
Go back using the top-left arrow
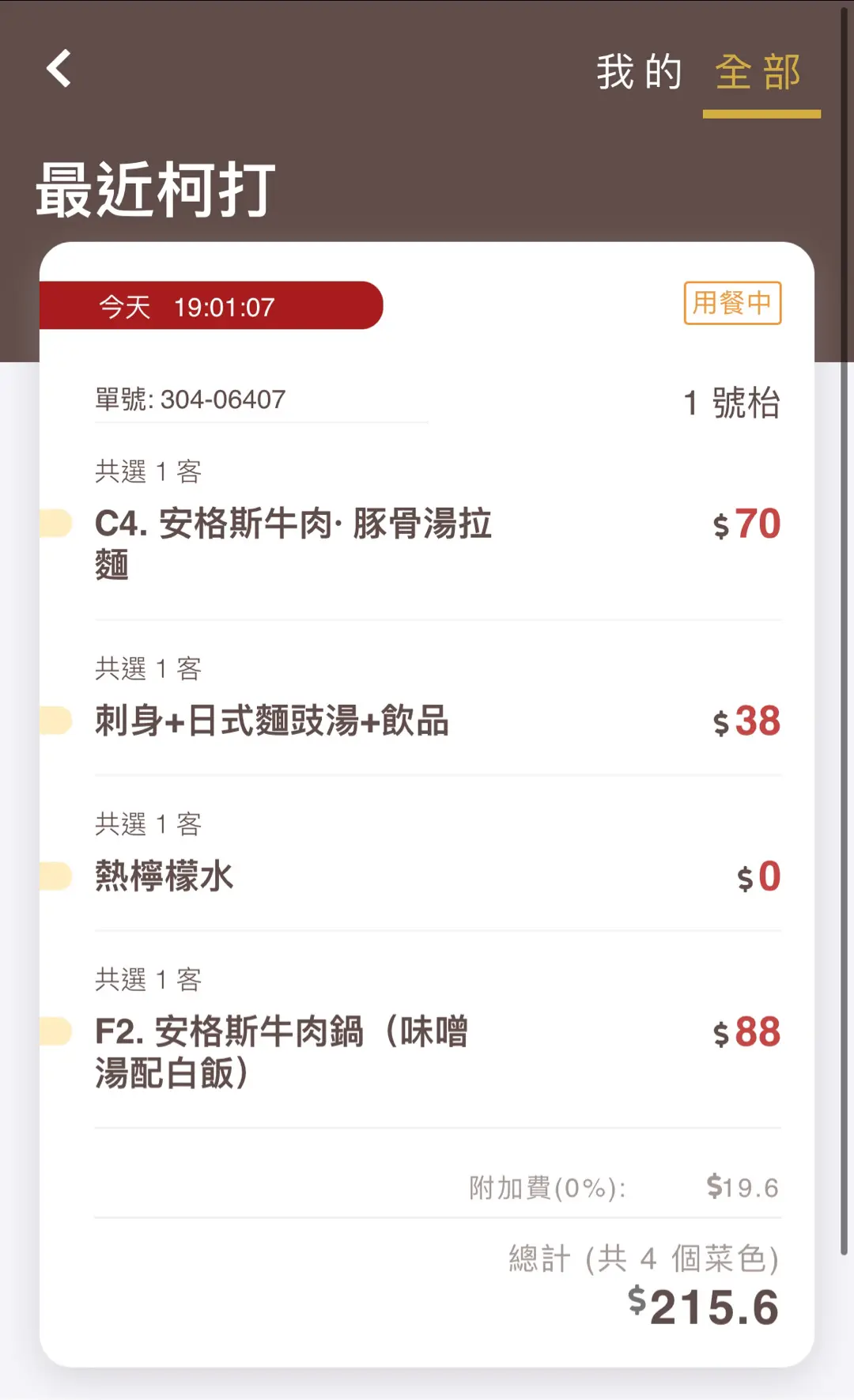pyautogui.click(x=59, y=69)
